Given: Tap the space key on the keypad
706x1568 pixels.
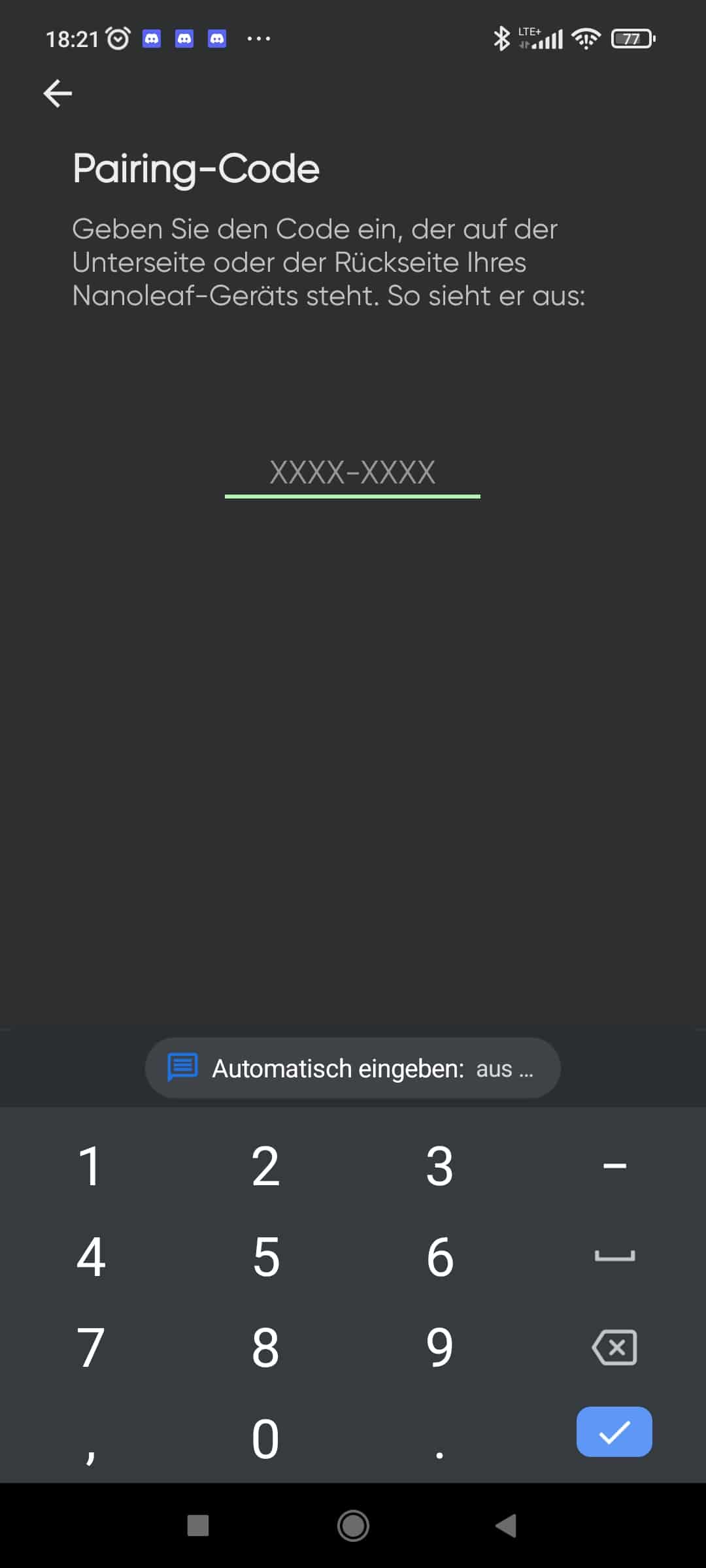Looking at the screenshot, I should 614,1257.
